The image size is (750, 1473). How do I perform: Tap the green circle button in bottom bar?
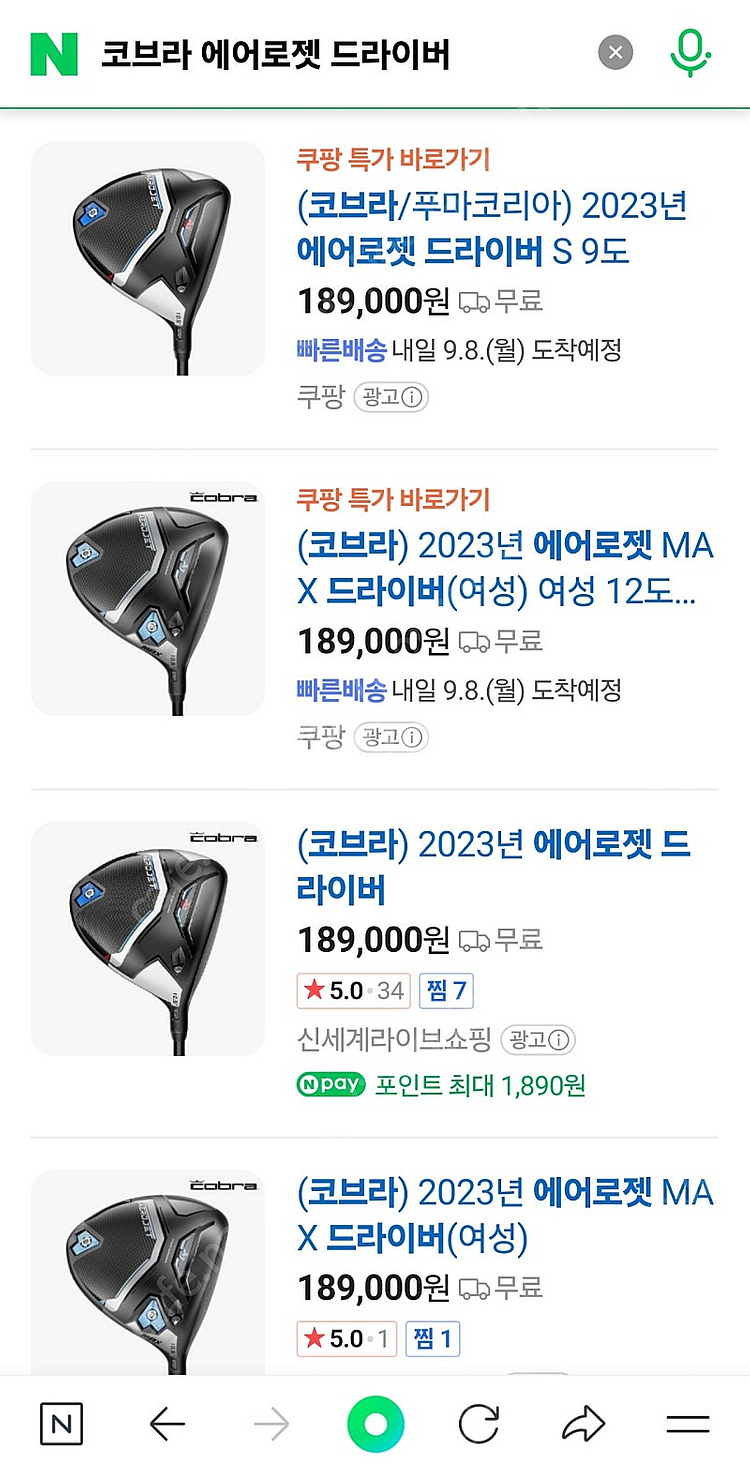click(375, 1424)
